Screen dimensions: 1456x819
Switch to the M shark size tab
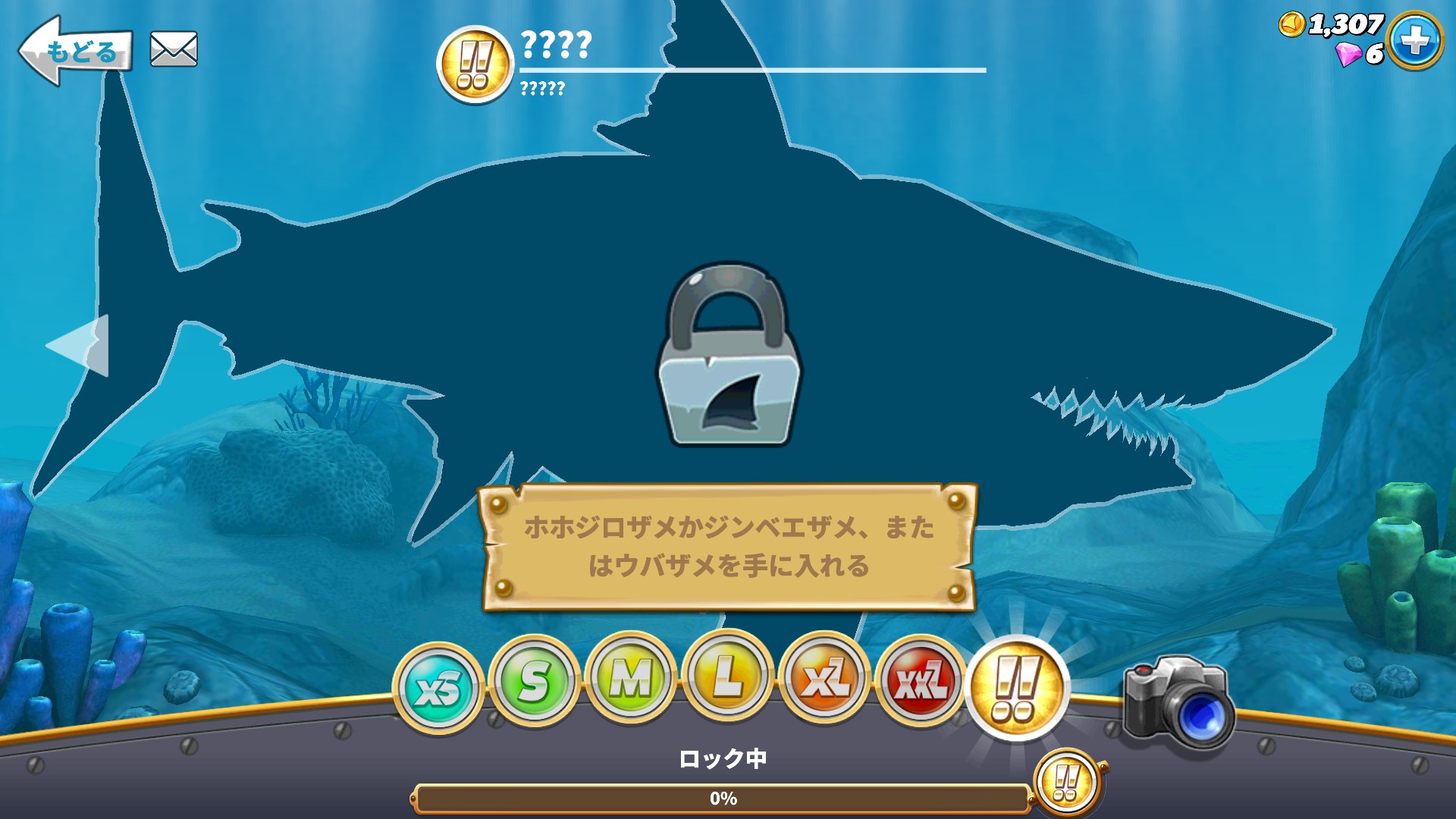pyautogui.click(x=631, y=677)
